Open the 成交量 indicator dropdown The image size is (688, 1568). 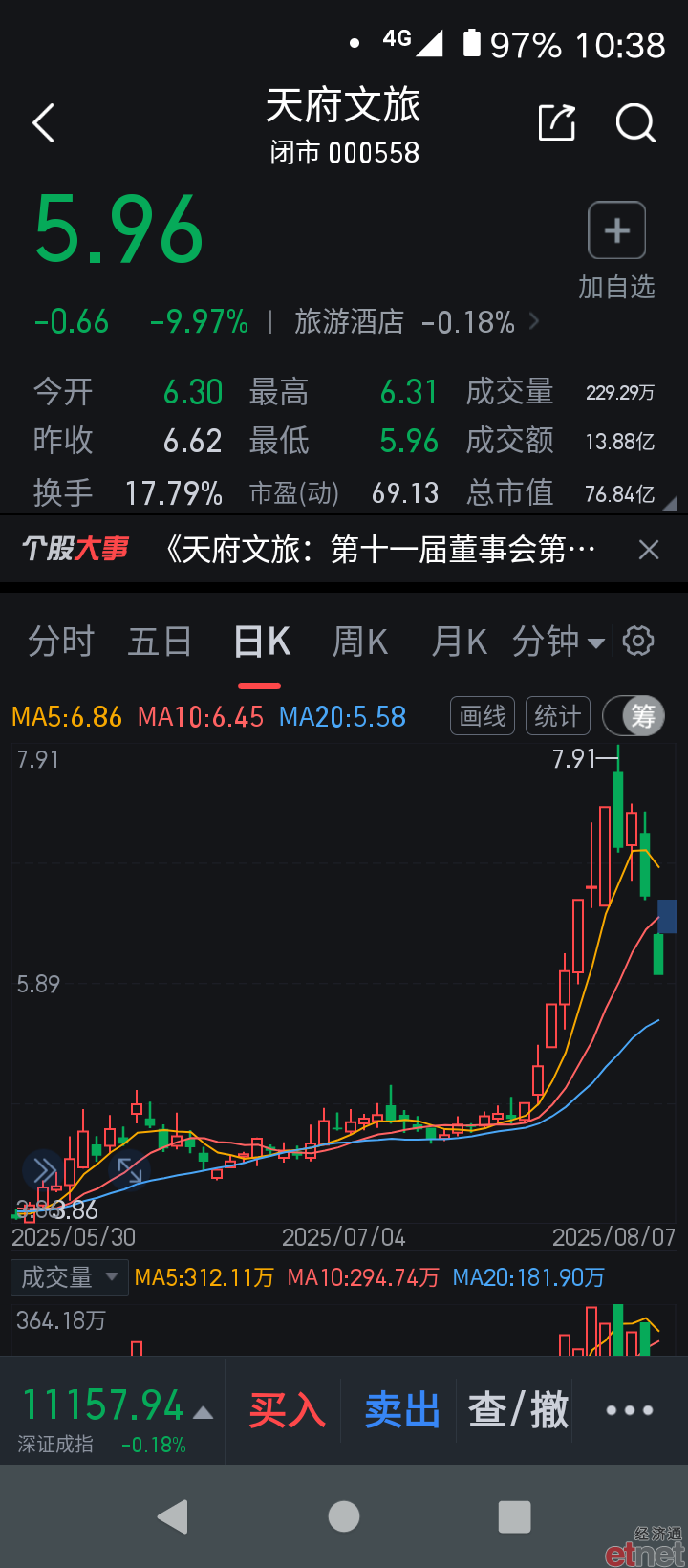click(x=69, y=1277)
